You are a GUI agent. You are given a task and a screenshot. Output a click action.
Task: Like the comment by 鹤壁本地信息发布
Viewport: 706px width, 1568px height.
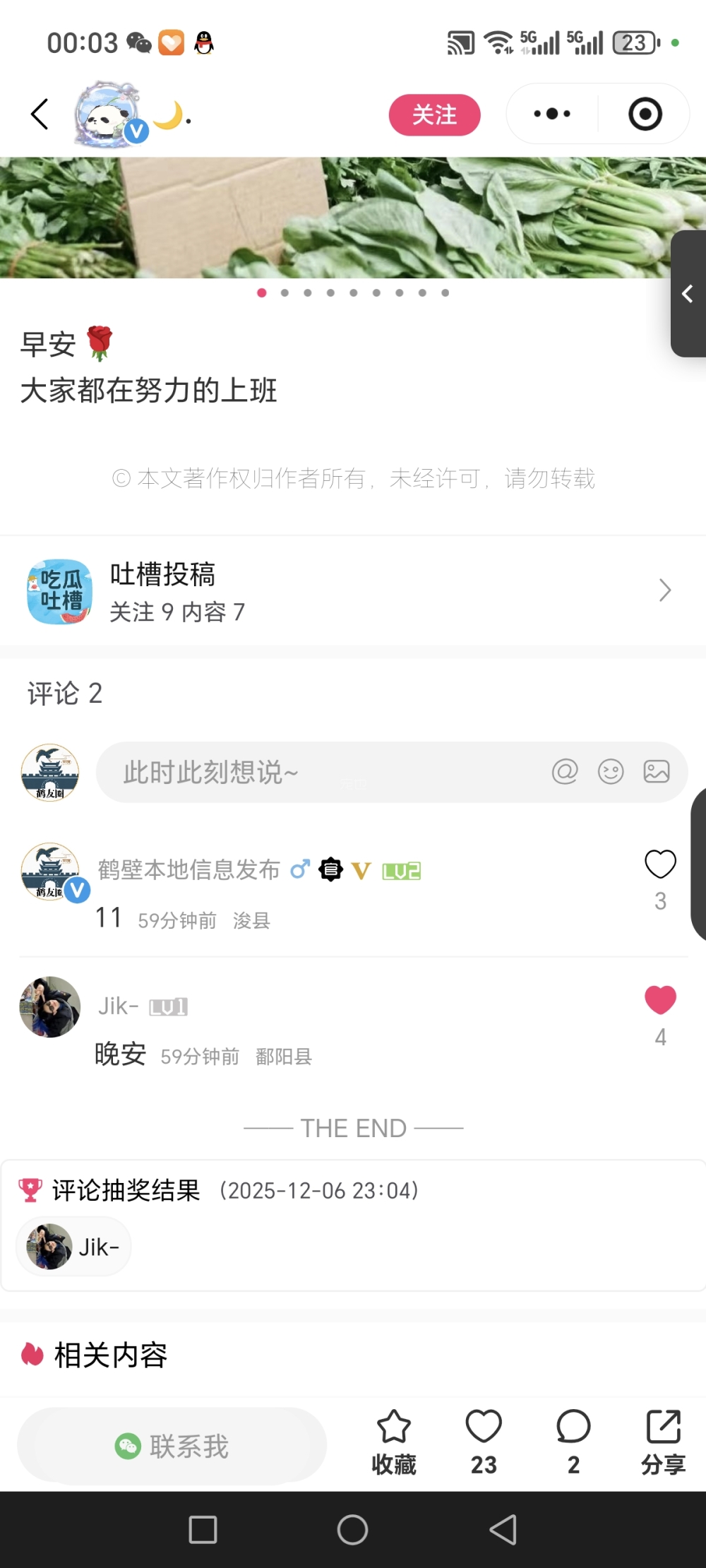(660, 865)
